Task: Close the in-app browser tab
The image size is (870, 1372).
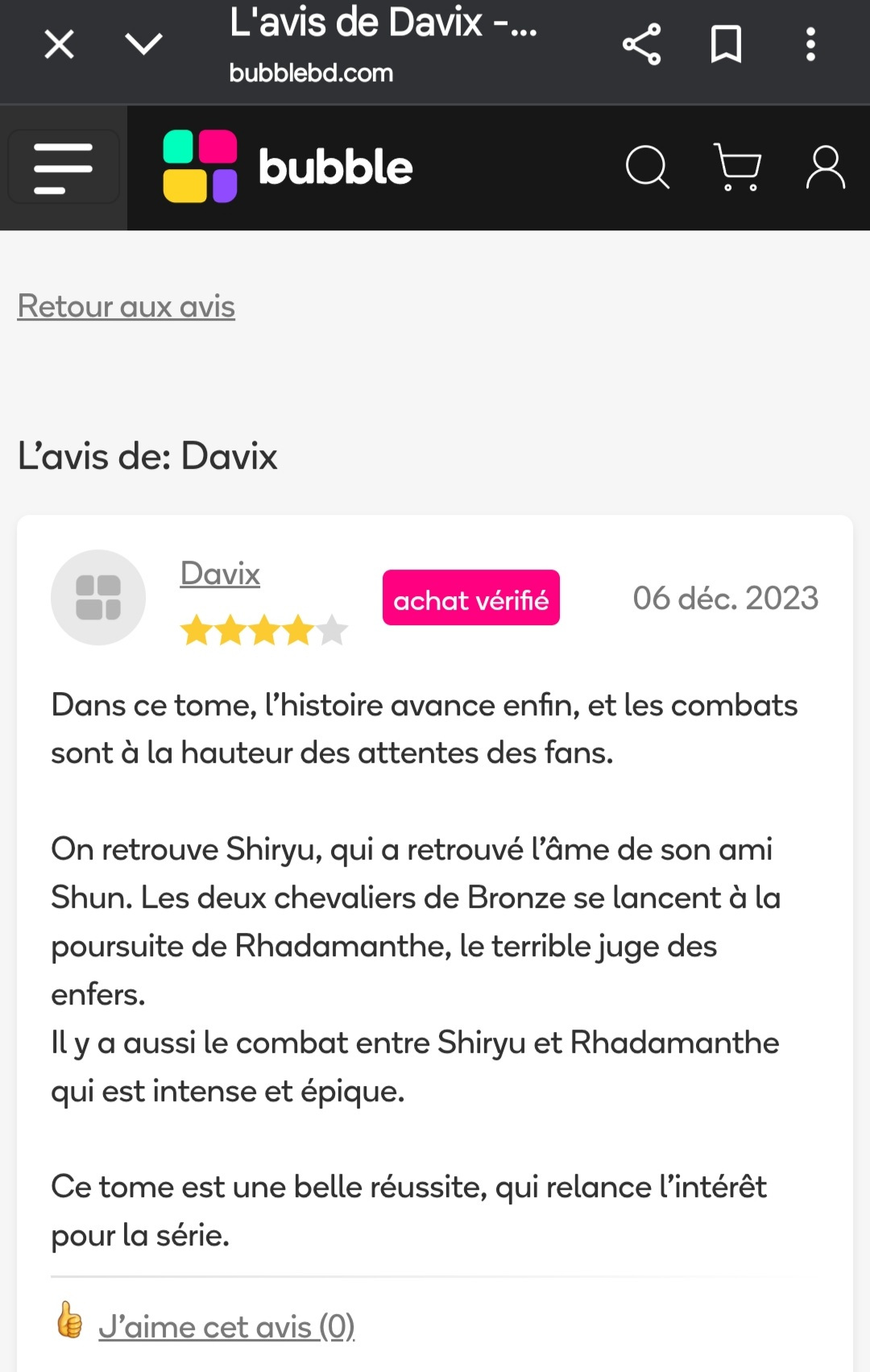Action: point(59,44)
